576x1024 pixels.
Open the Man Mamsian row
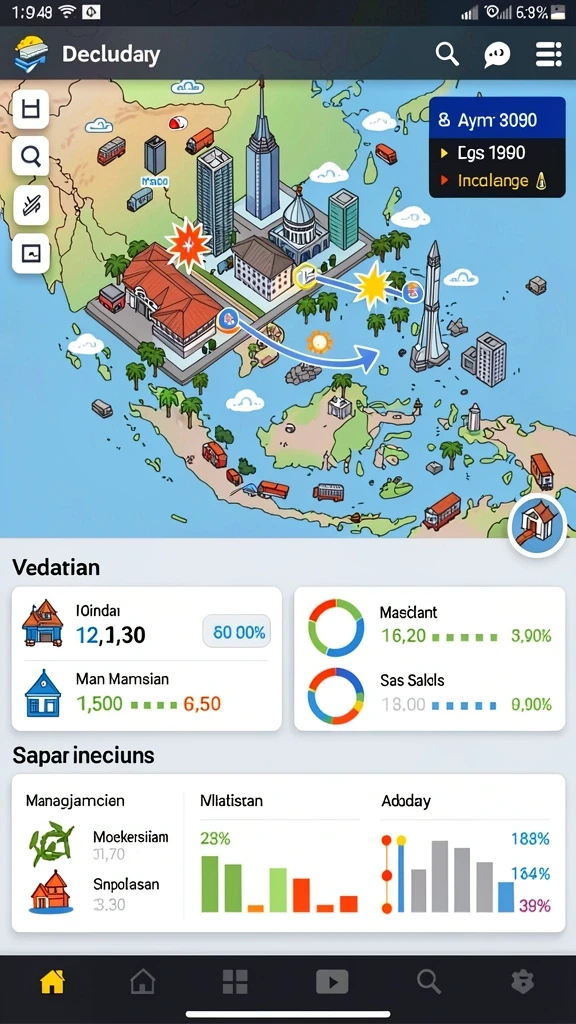tap(147, 693)
